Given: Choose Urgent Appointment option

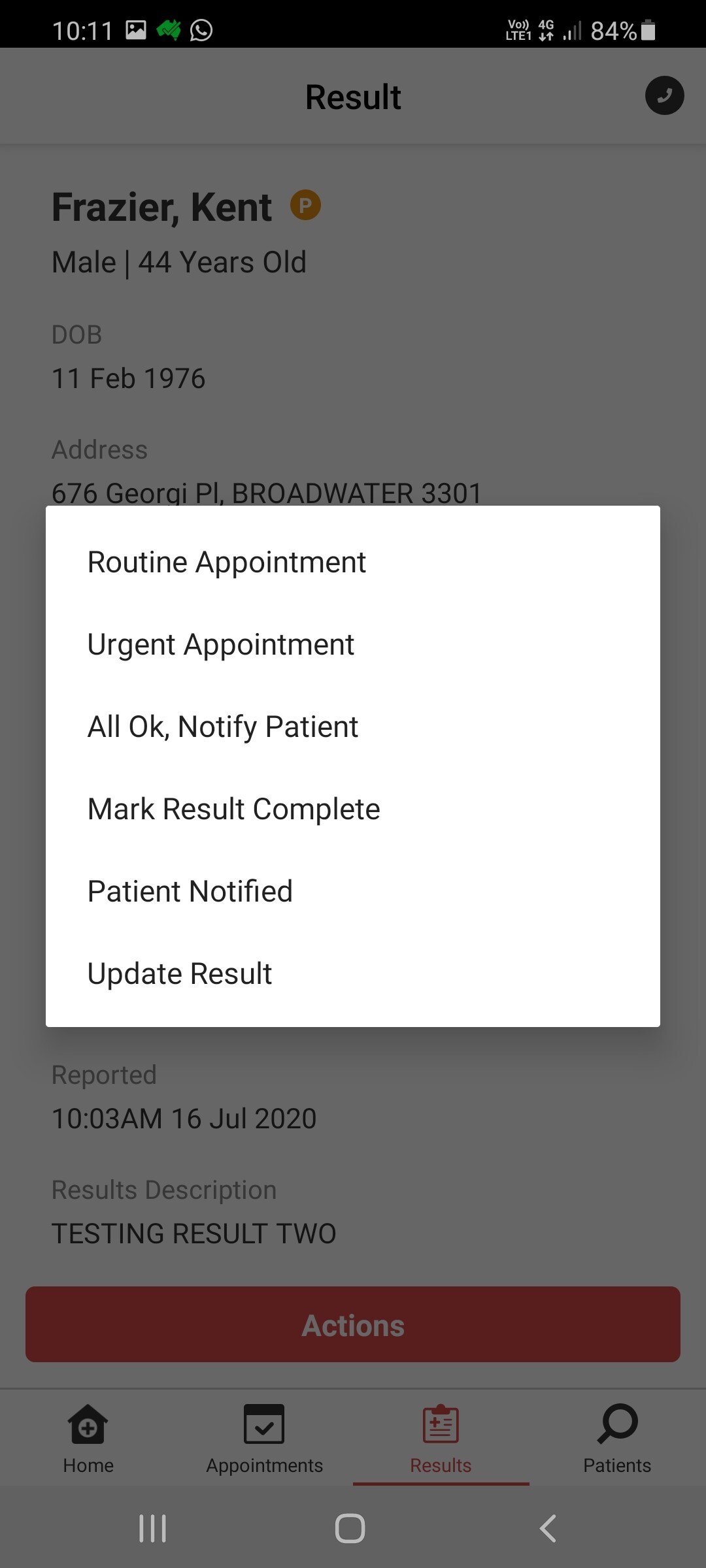Looking at the screenshot, I should tap(220, 645).
